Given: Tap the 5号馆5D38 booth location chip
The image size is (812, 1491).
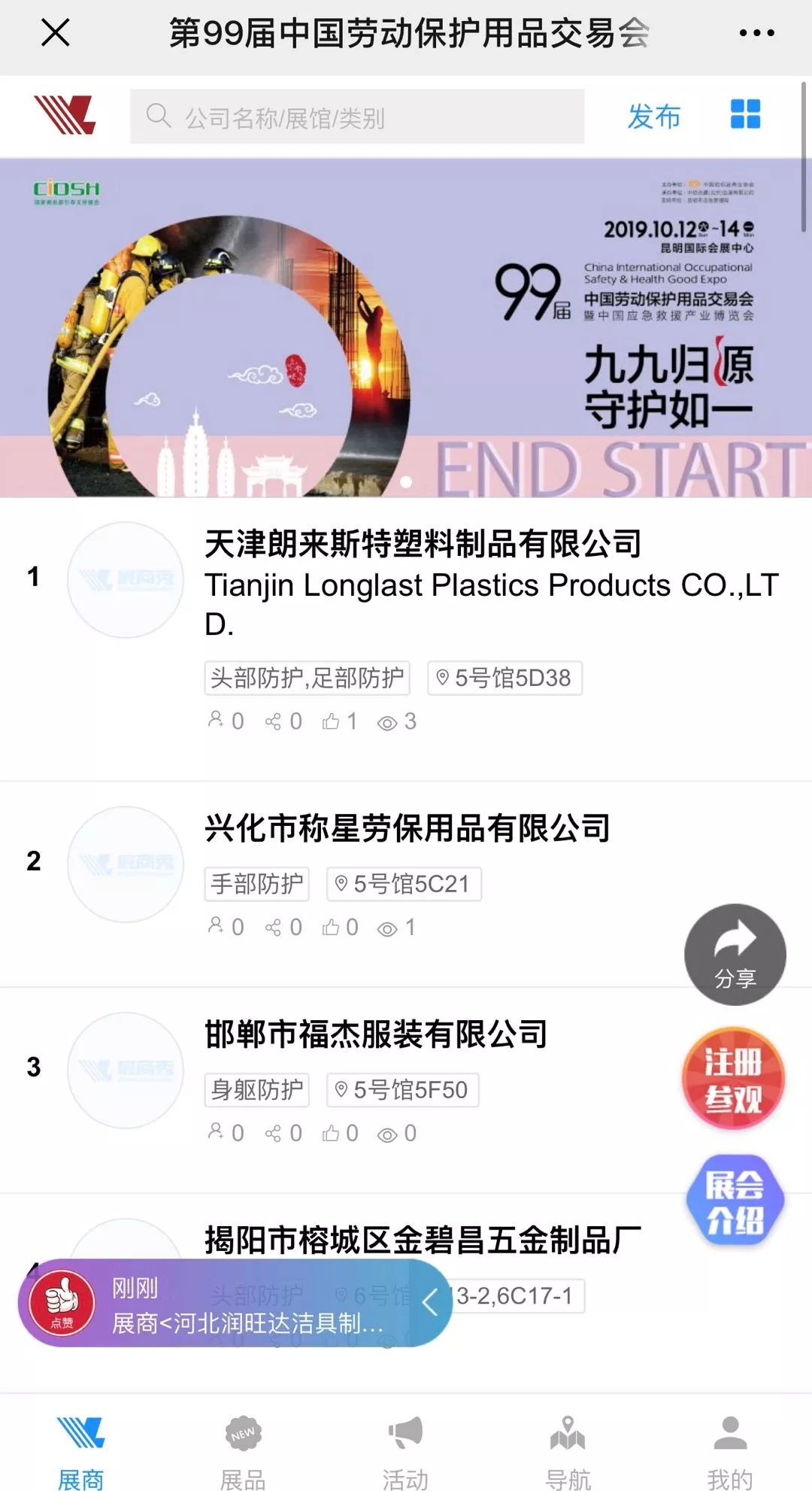Looking at the screenshot, I should point(504,678).
